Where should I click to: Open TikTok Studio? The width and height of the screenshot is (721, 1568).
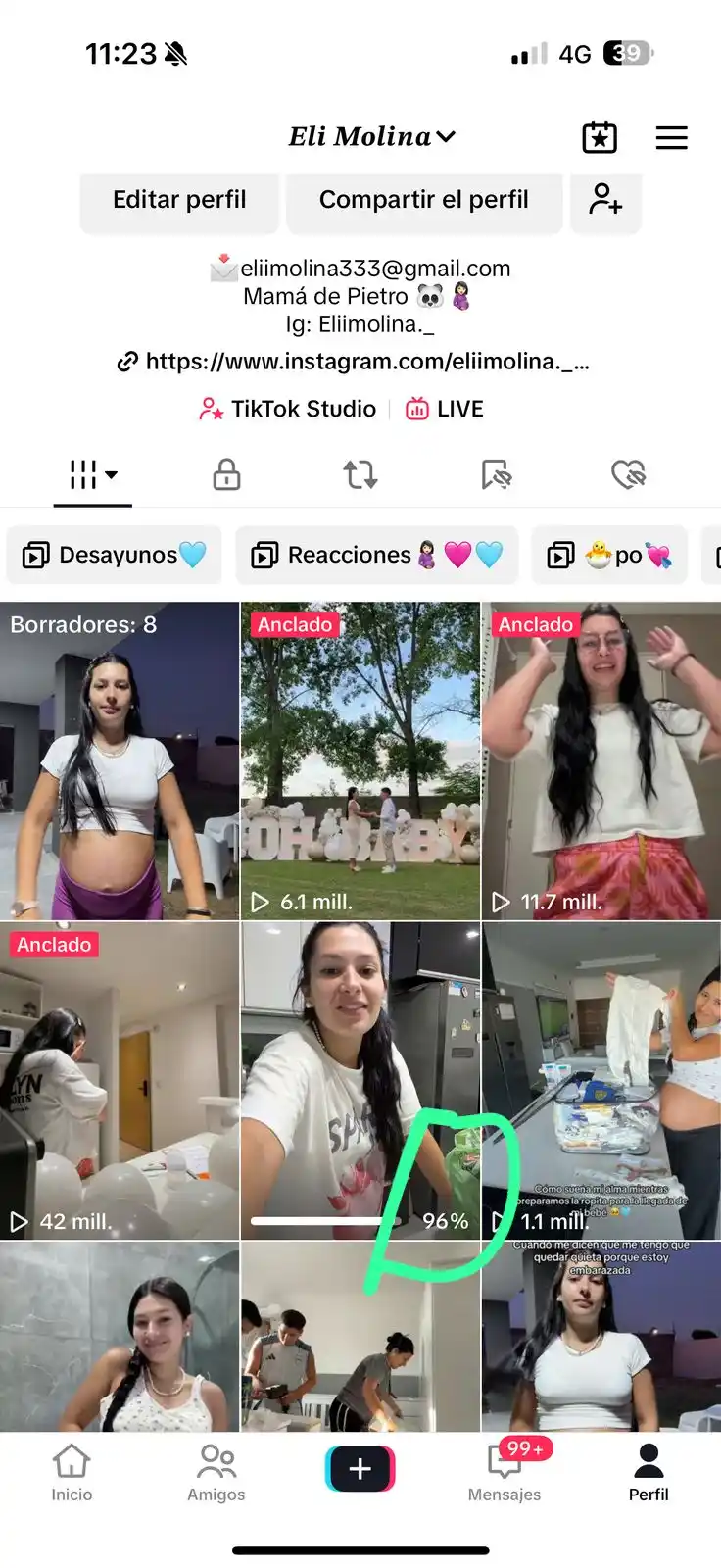(288, 409)
